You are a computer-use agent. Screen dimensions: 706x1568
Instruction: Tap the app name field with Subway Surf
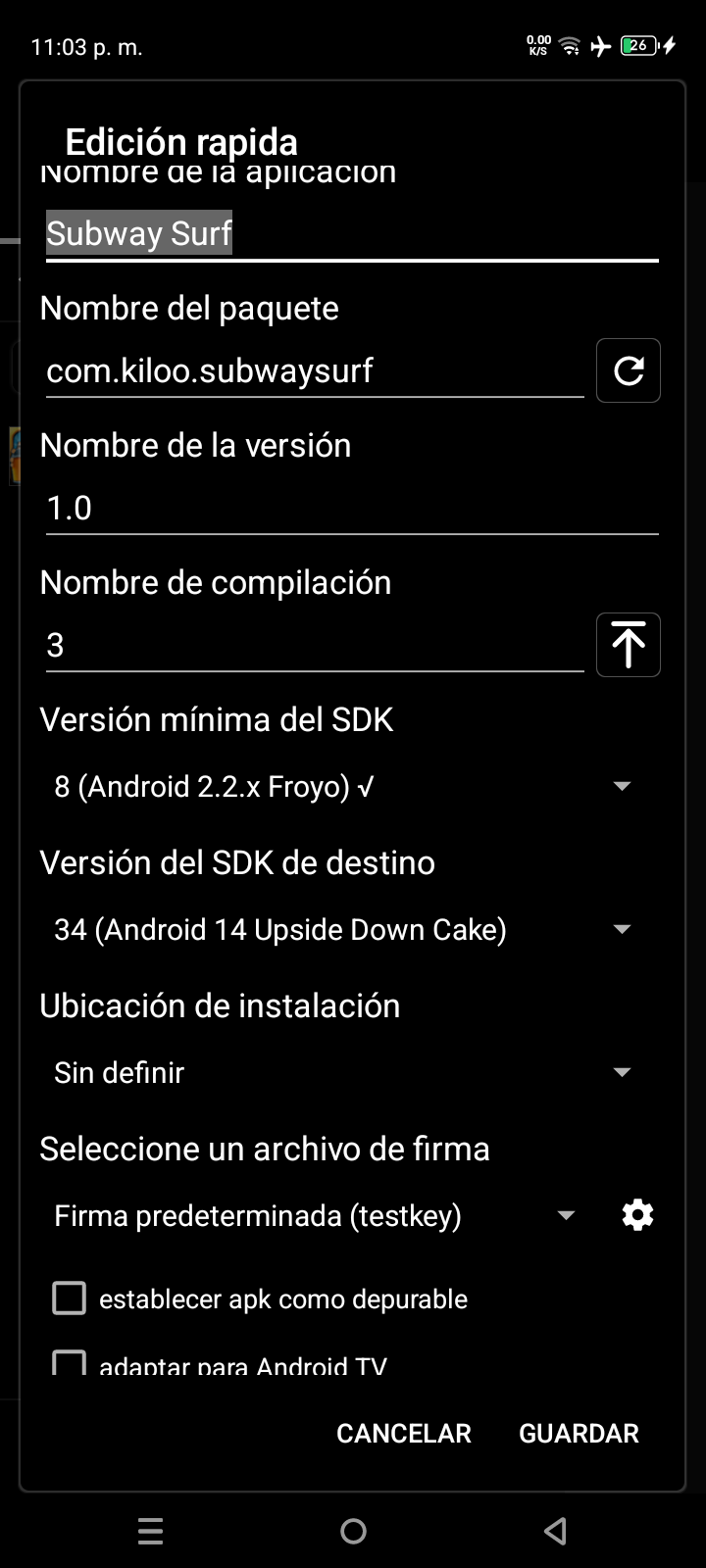(351, 234)
